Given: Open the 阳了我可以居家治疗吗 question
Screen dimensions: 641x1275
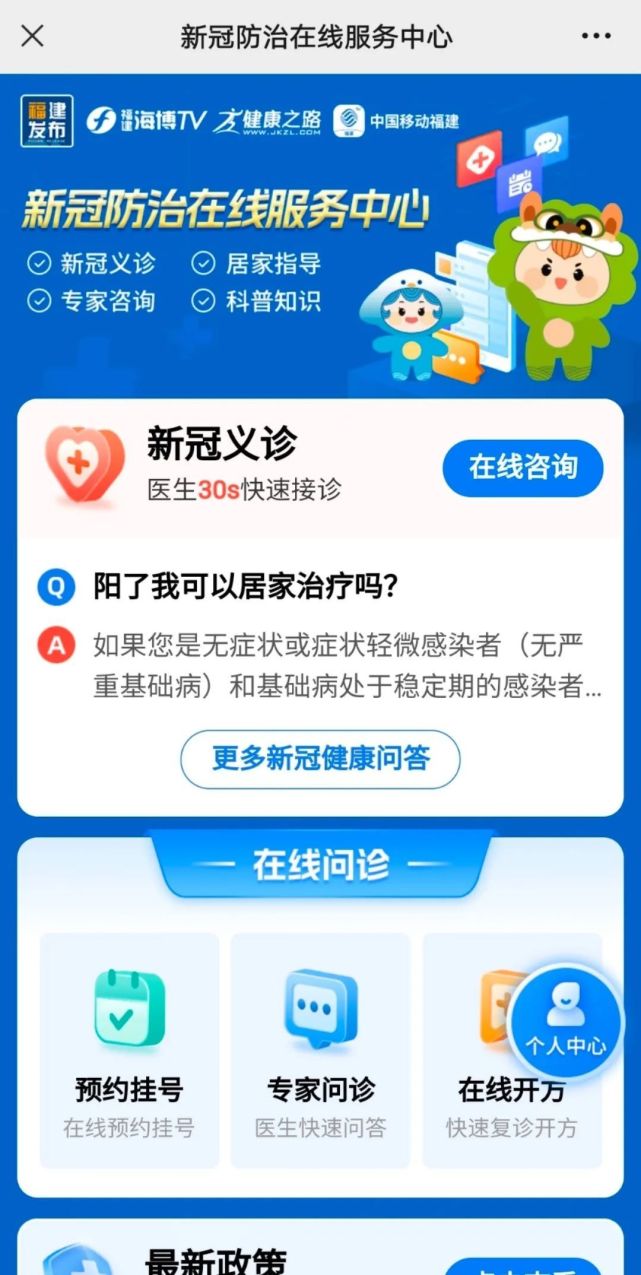Looking at the screenshot, I should coord(246,587).
